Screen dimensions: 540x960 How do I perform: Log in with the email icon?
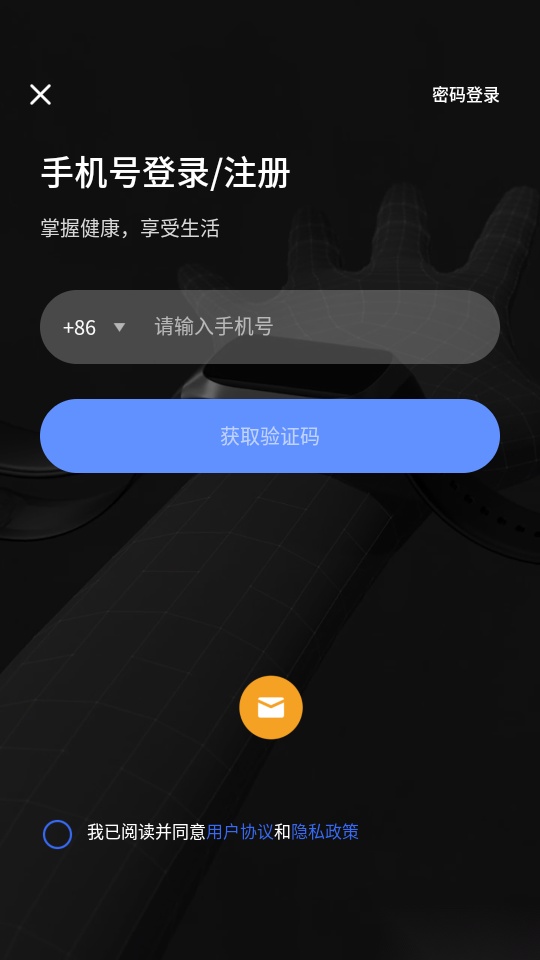pyautogui.click(x=271, y=708)
